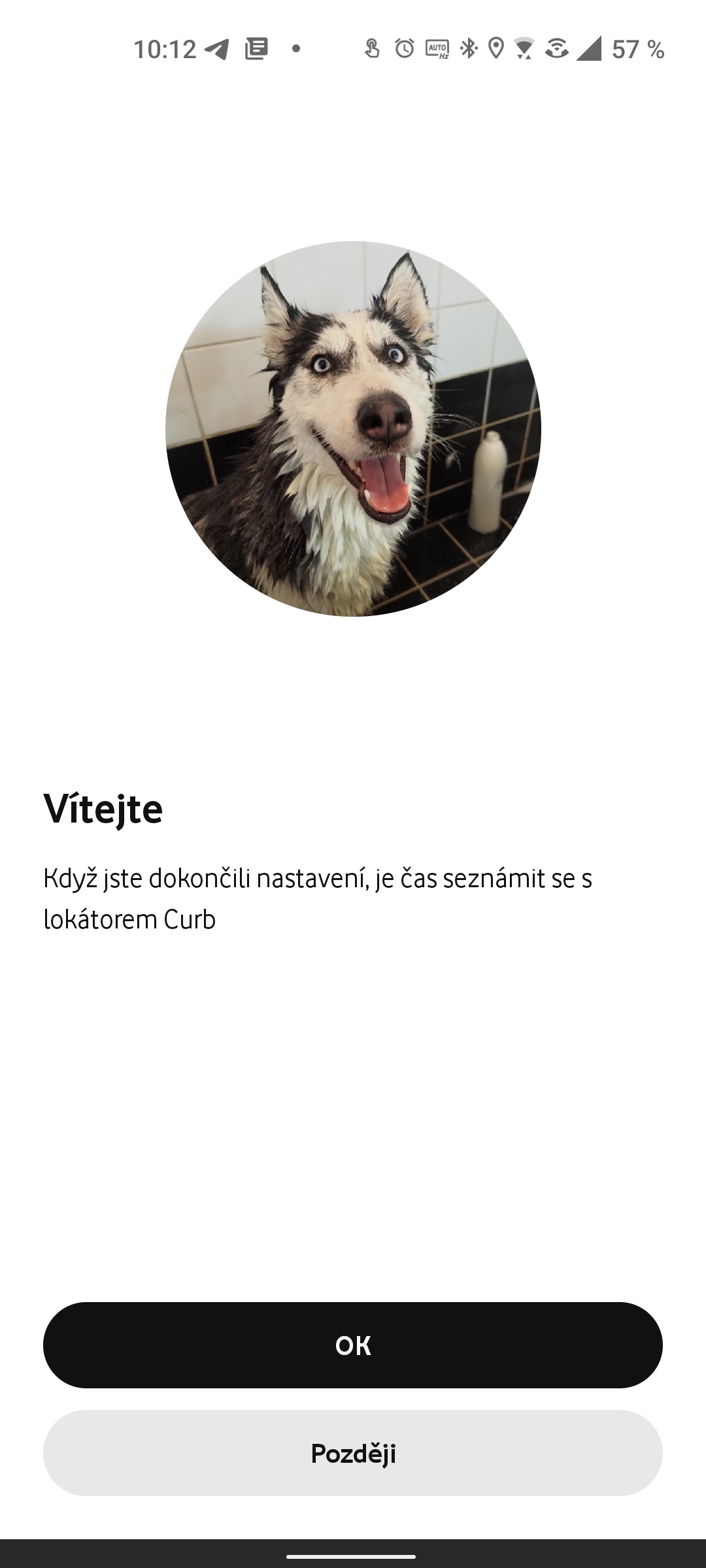Choose Později to skip for now
This screenshot has width=706, height=1568.
tap(353, 1453)
